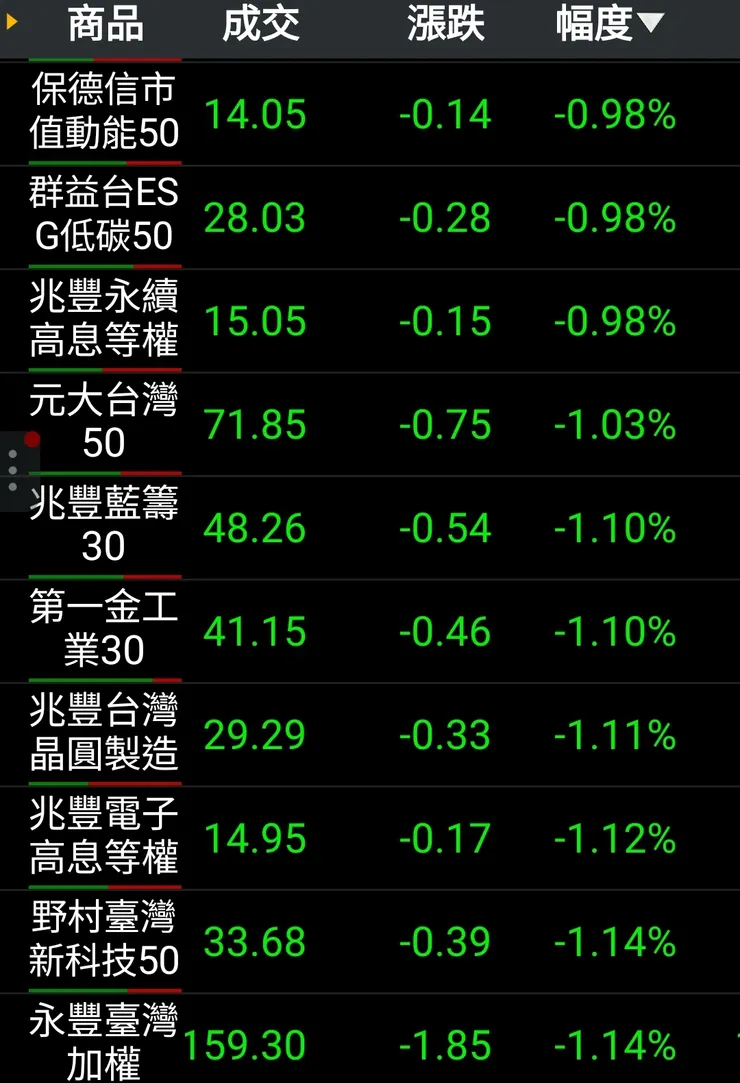
Task: Sort the list by the 成交 column
Action: 260,24
